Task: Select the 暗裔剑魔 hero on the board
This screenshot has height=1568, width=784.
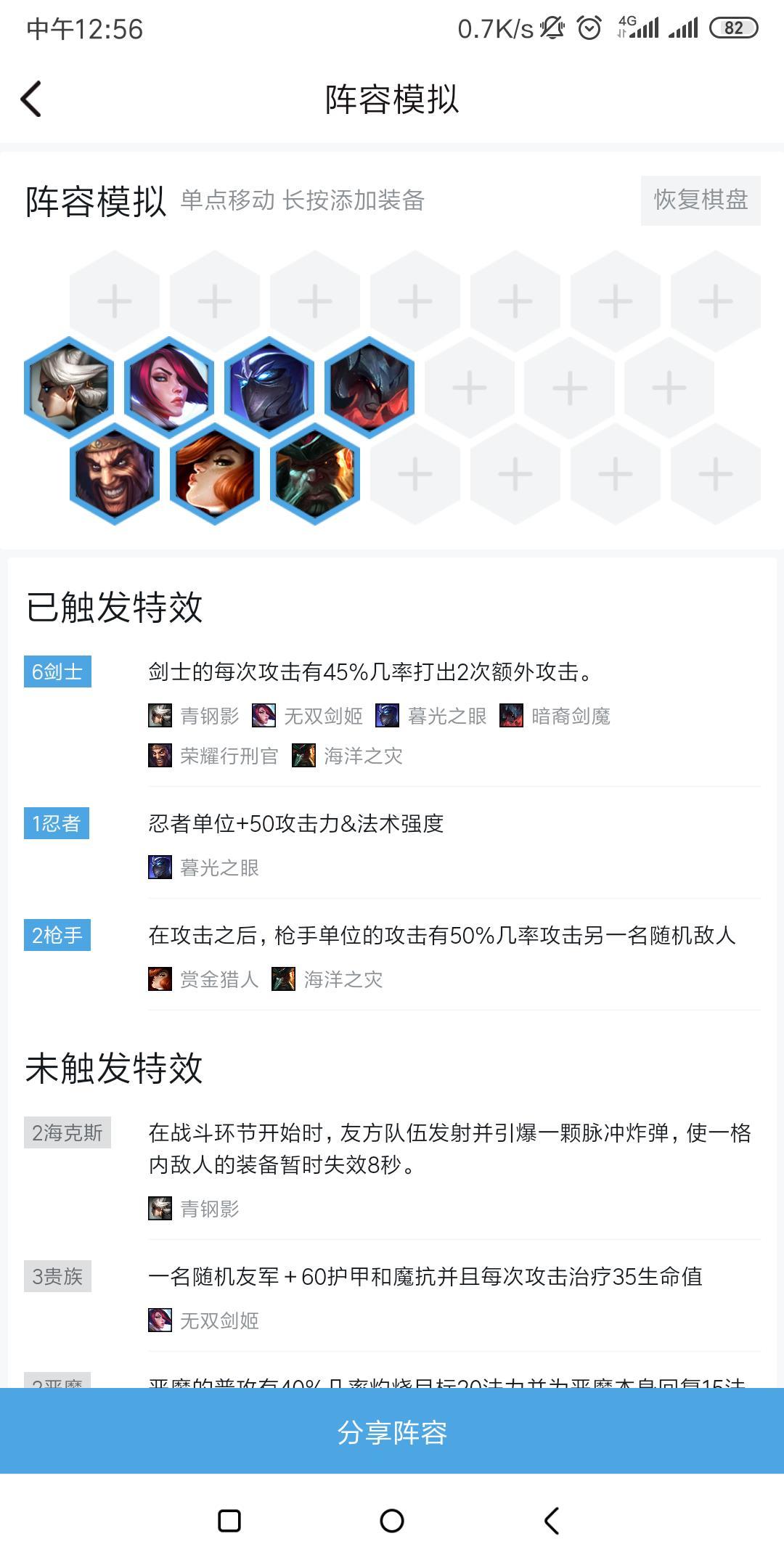Action: pyautogui.click(x=369, y=388)
